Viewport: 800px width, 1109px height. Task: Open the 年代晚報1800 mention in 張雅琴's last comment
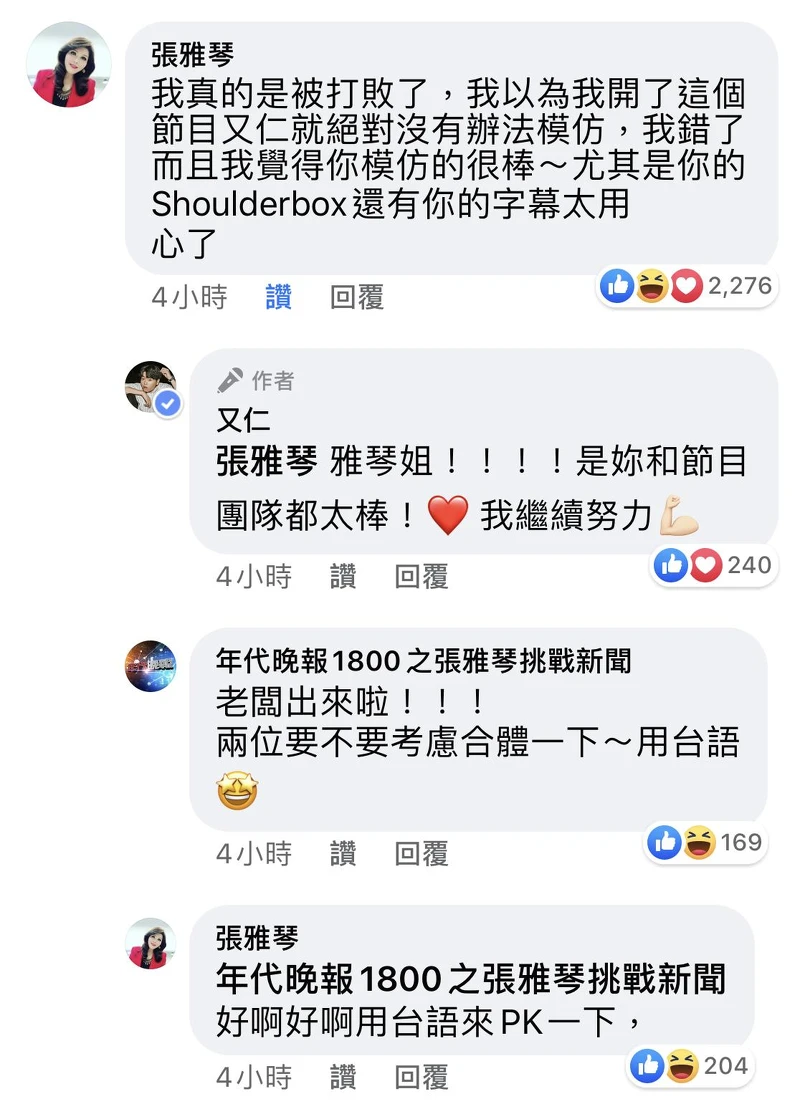(470, 979)
